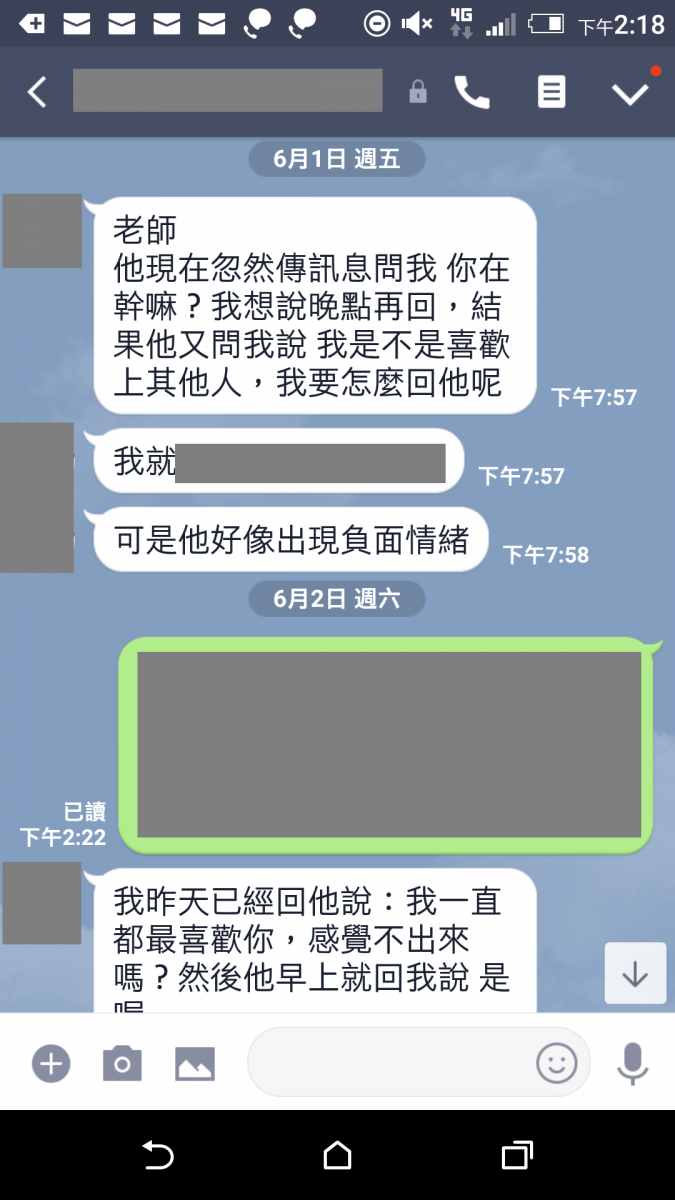Open the plus attachment menu
This screenshot has height=1200, width=675.
point(51,1062)
